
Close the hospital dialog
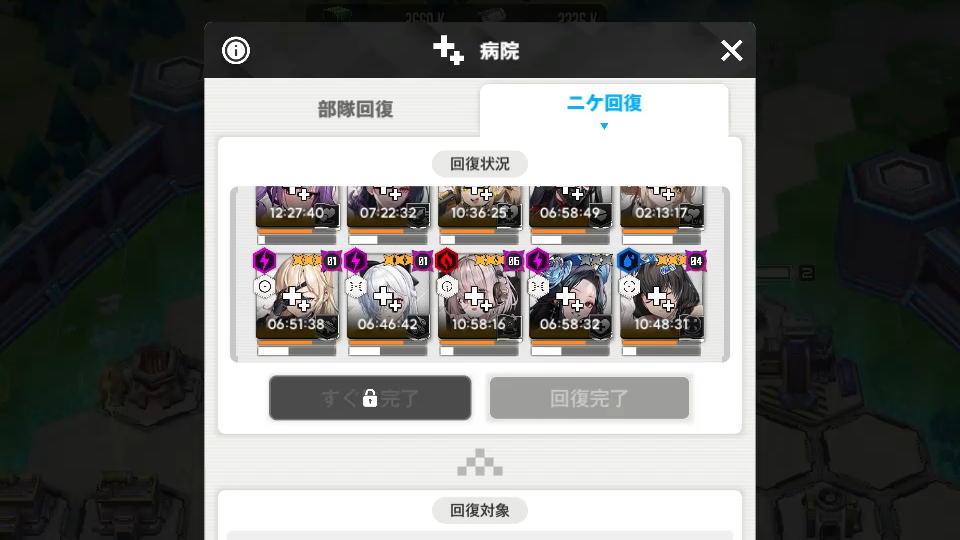tap(732, 51)
